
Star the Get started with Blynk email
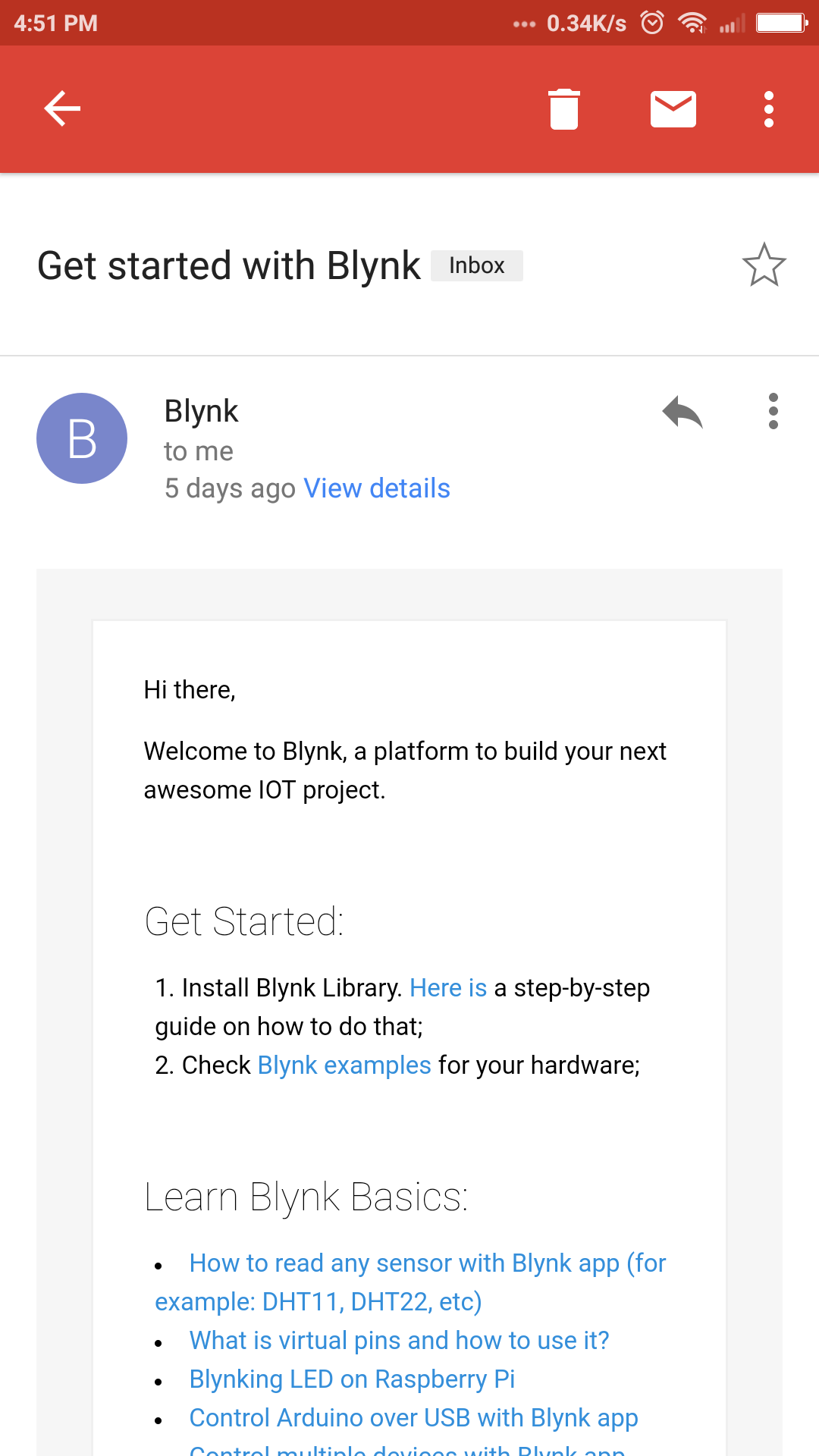click(x=765, y=265)
